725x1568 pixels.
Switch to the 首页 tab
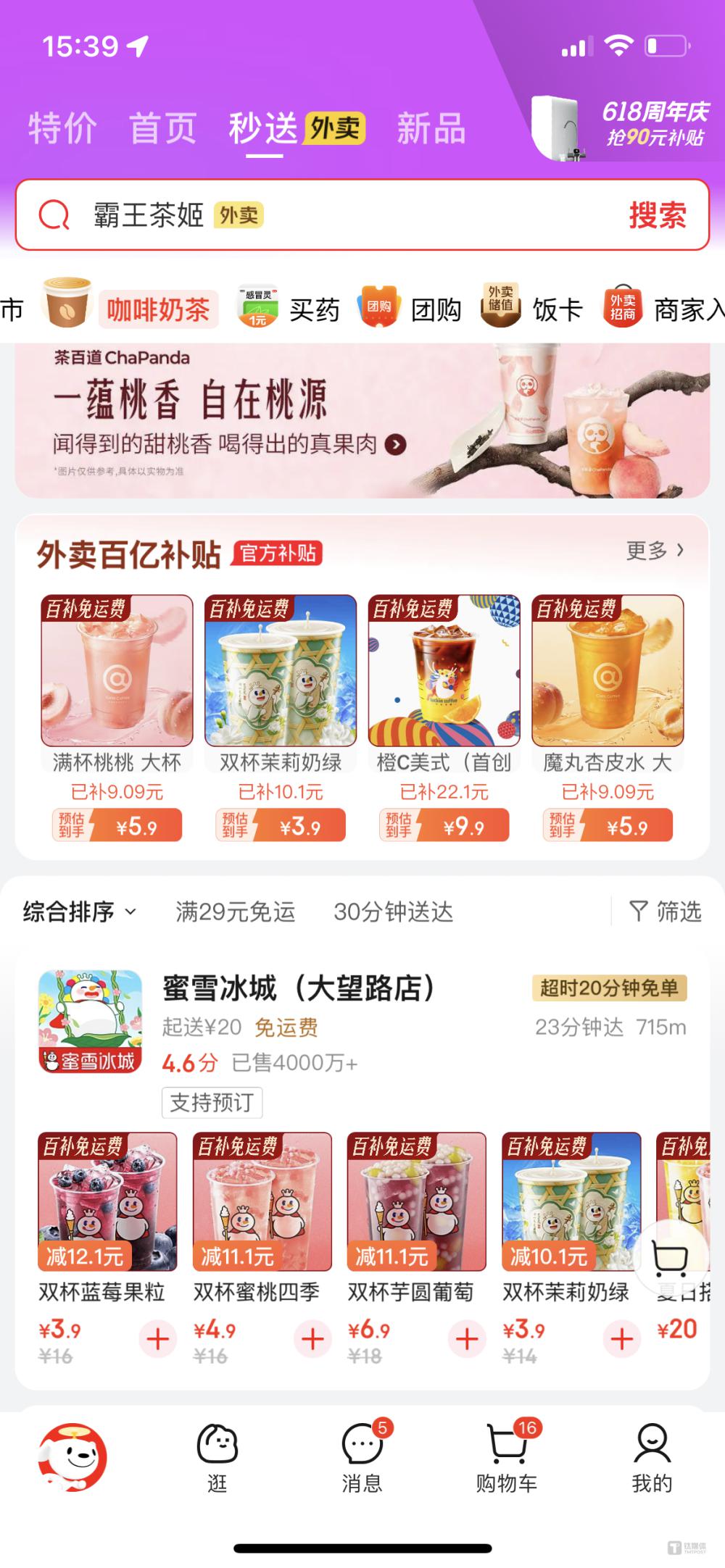coord(163,129)
